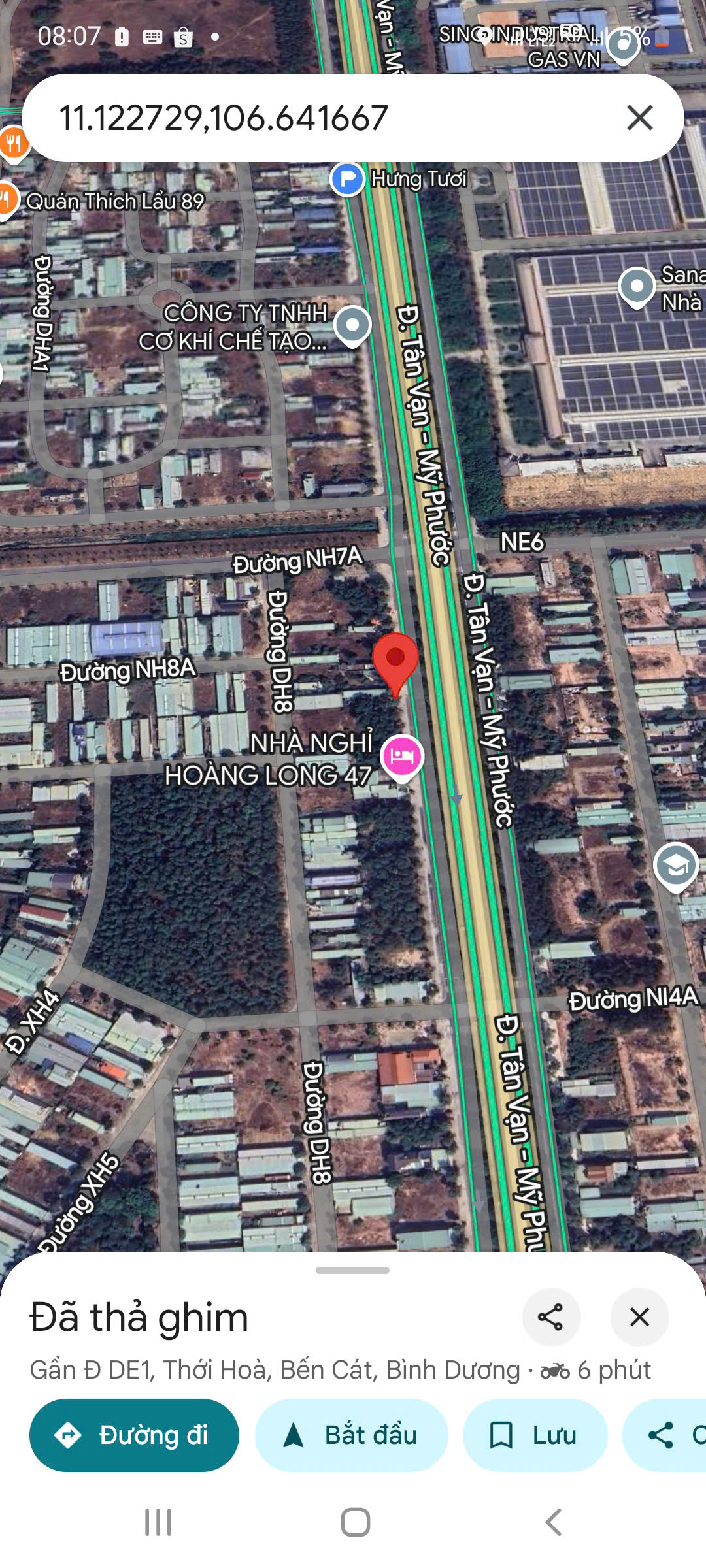Viewport: 706px width, 1568px height.
Task: Share the dropped pin location
Action: click(x=550, y=1317)
